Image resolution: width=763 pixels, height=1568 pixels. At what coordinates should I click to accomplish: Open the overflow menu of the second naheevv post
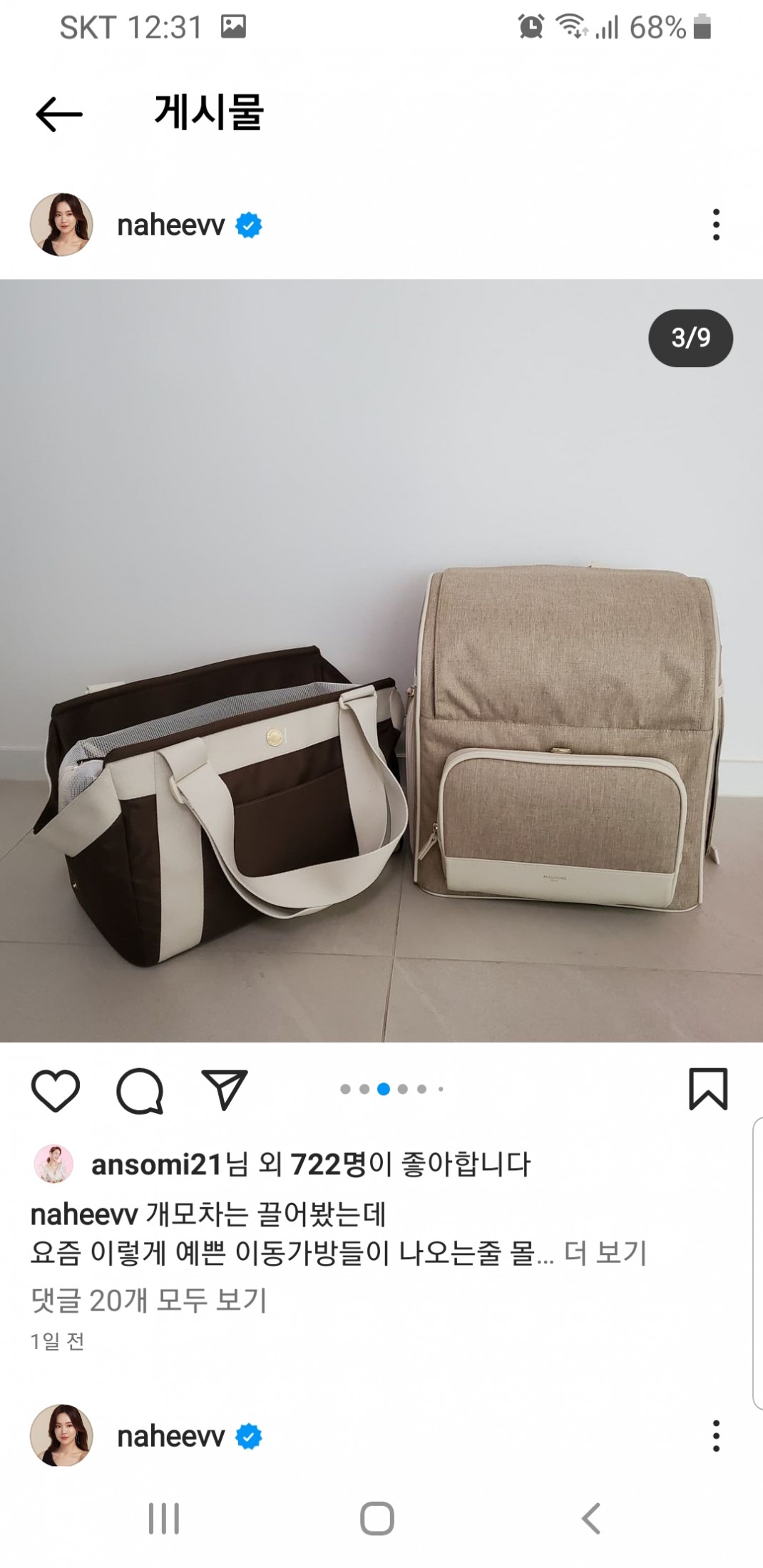point(716,1436)
